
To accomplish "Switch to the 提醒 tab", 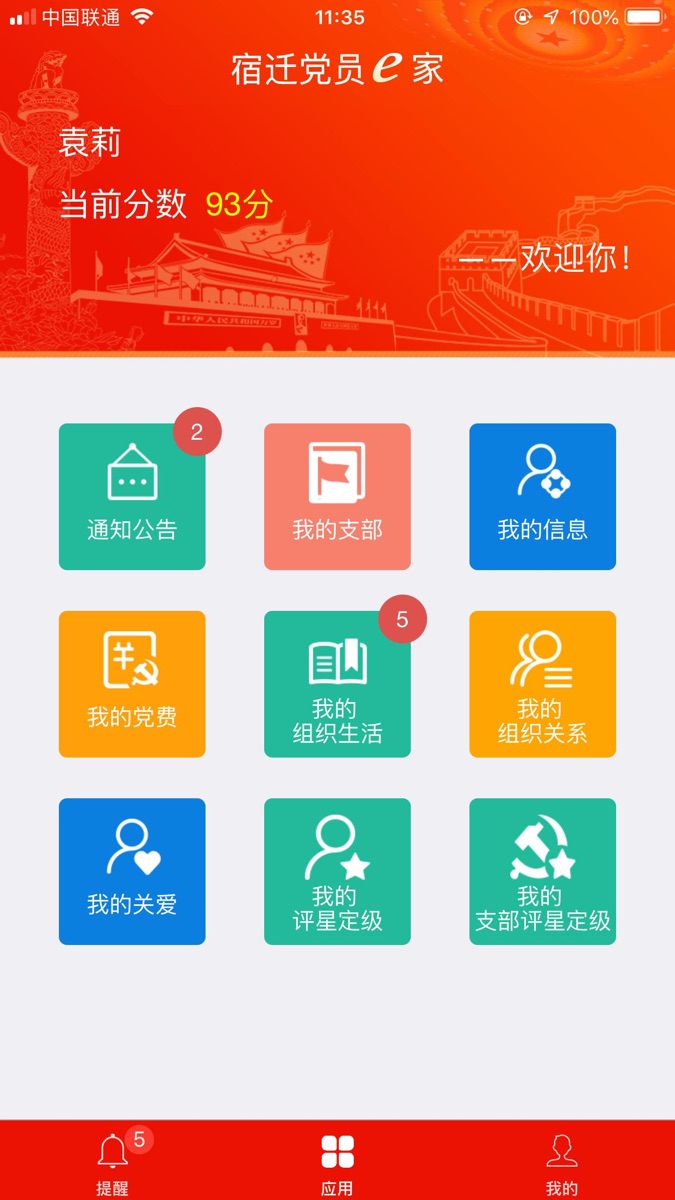I will coord(112,1162).
